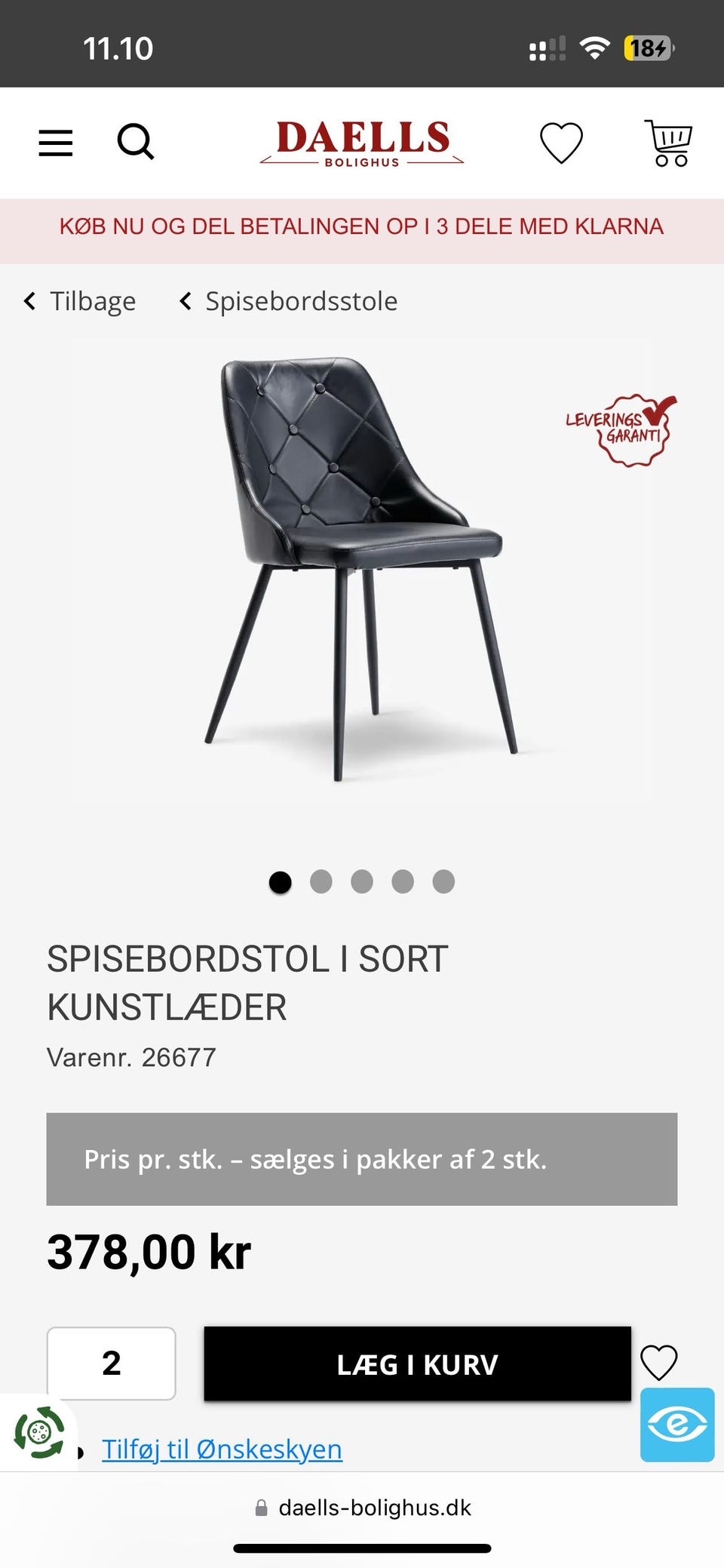Viewport: 724px width, 1568px height.
Task: Open the Klarna split-payment banner
Action: pos(361,226)
